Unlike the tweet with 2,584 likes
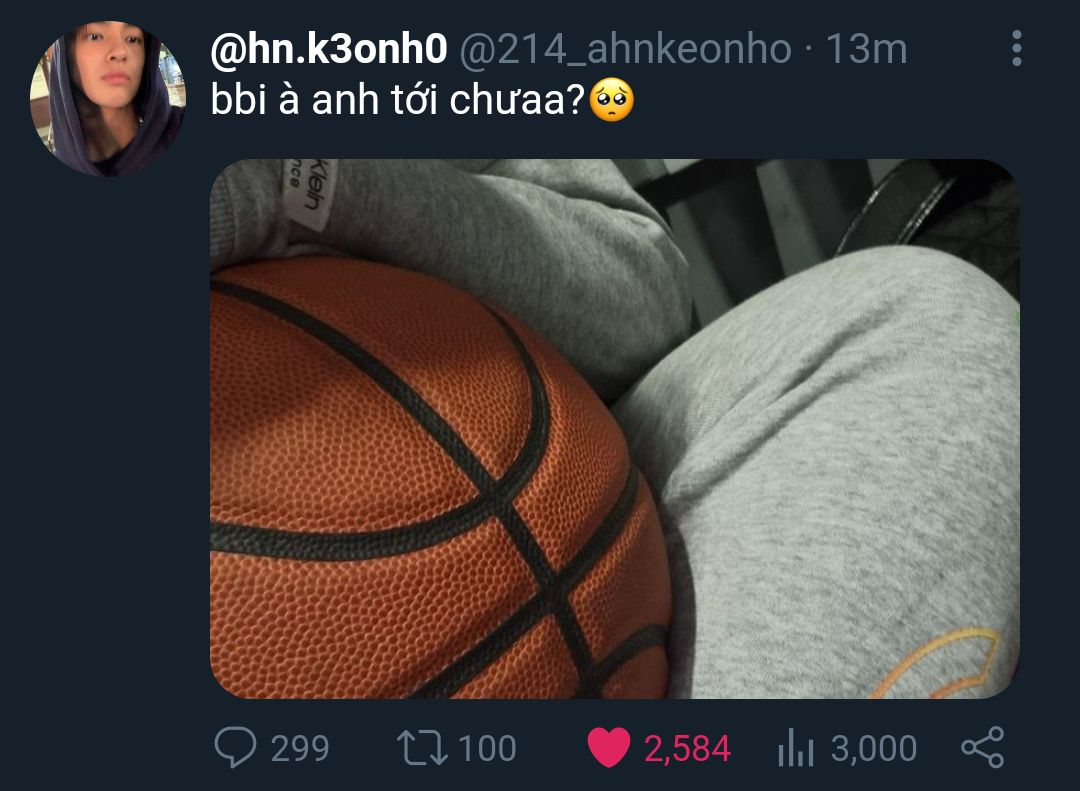 (608, 748)
